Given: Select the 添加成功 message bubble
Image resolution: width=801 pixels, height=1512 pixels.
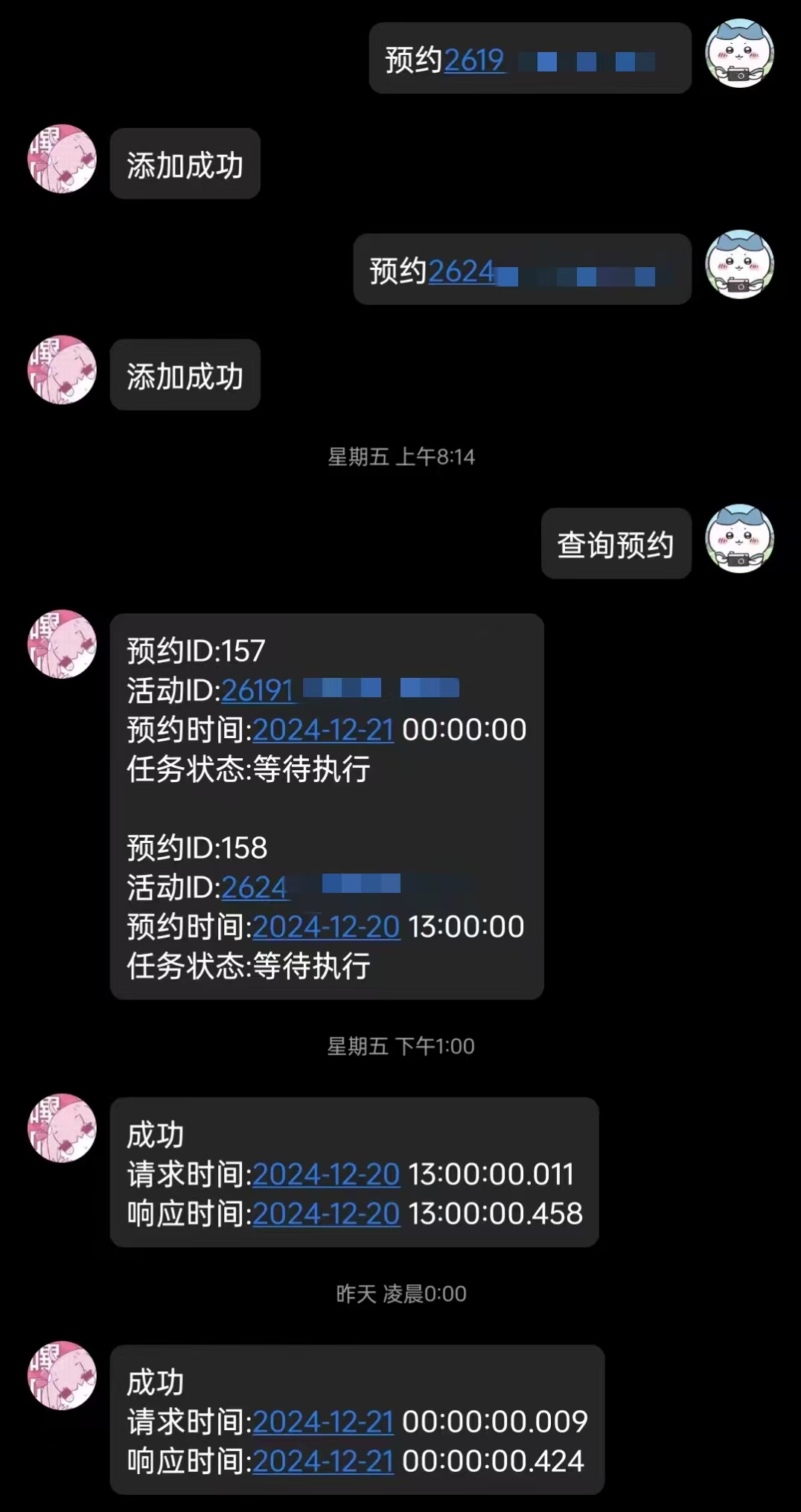Looking at the screenshot, I should coord(185,162).
